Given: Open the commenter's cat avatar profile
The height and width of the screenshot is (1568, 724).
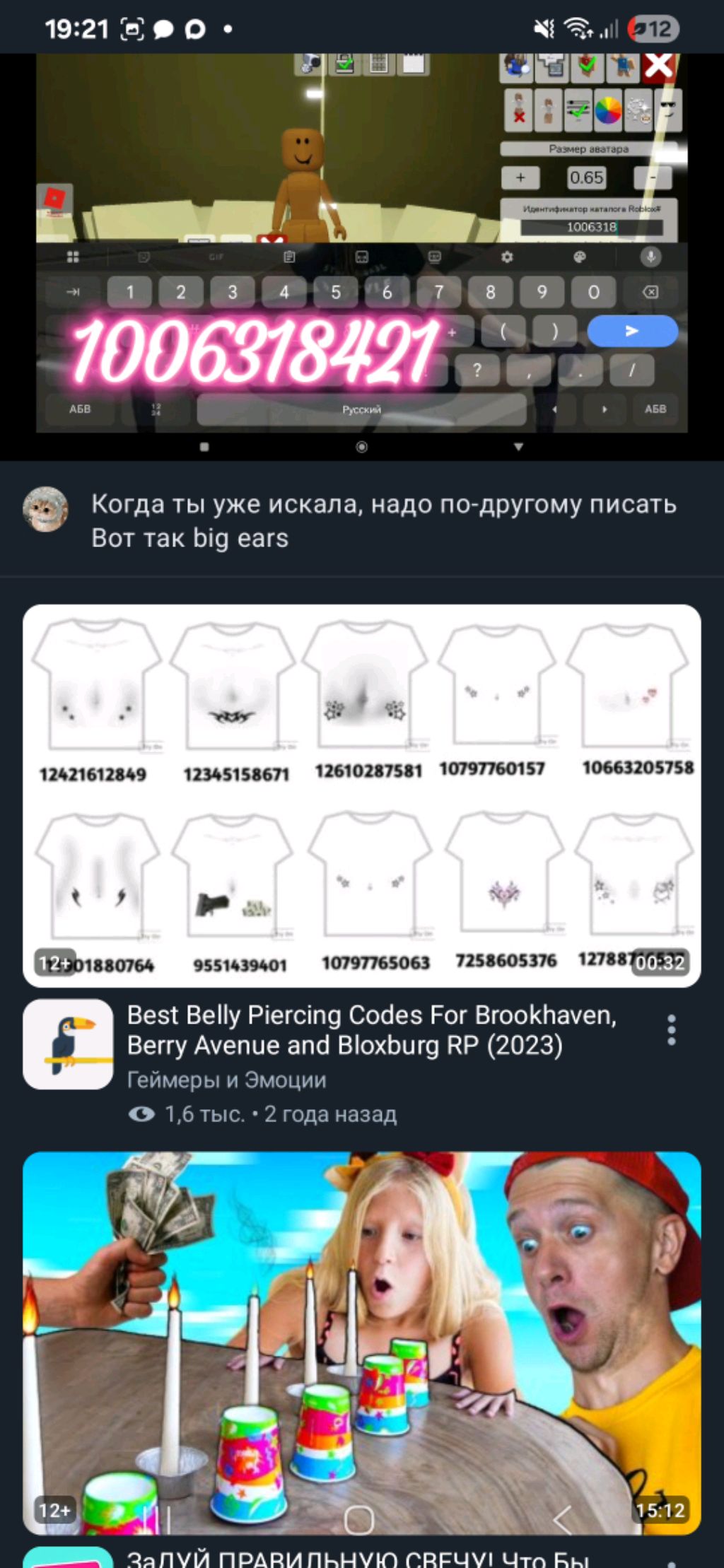Looking at the screenshot, I should 45,509.
